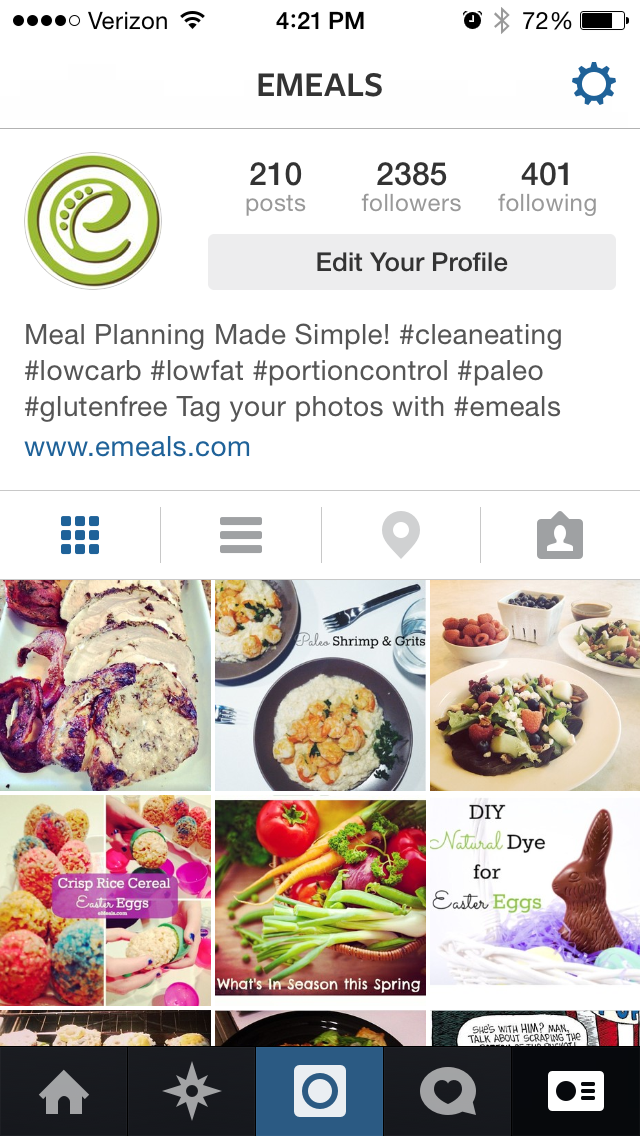View the 2385 followers list
The height and width of the screenshot is (1136, 640).
pyautogui.click(x=411, y=187)
